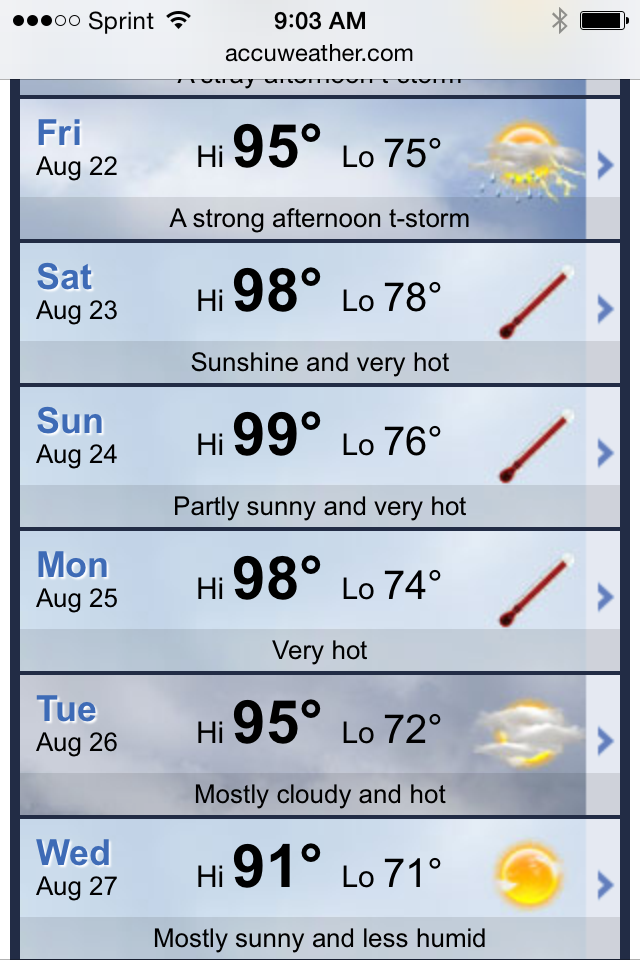Open Tuesday Aug 26 forecast details

pos(320,744)
